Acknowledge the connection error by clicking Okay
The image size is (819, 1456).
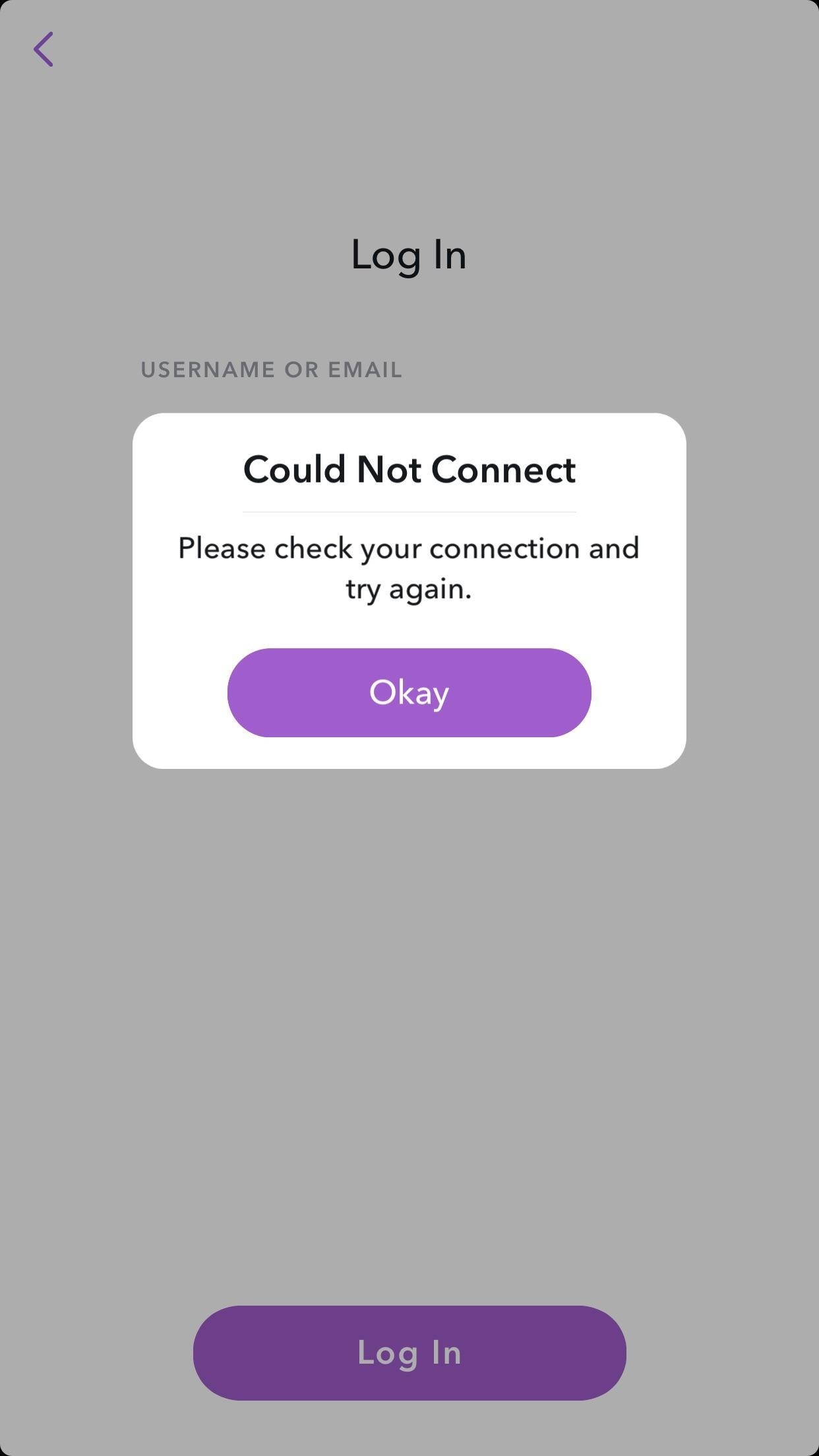click(x=409, y=692)
